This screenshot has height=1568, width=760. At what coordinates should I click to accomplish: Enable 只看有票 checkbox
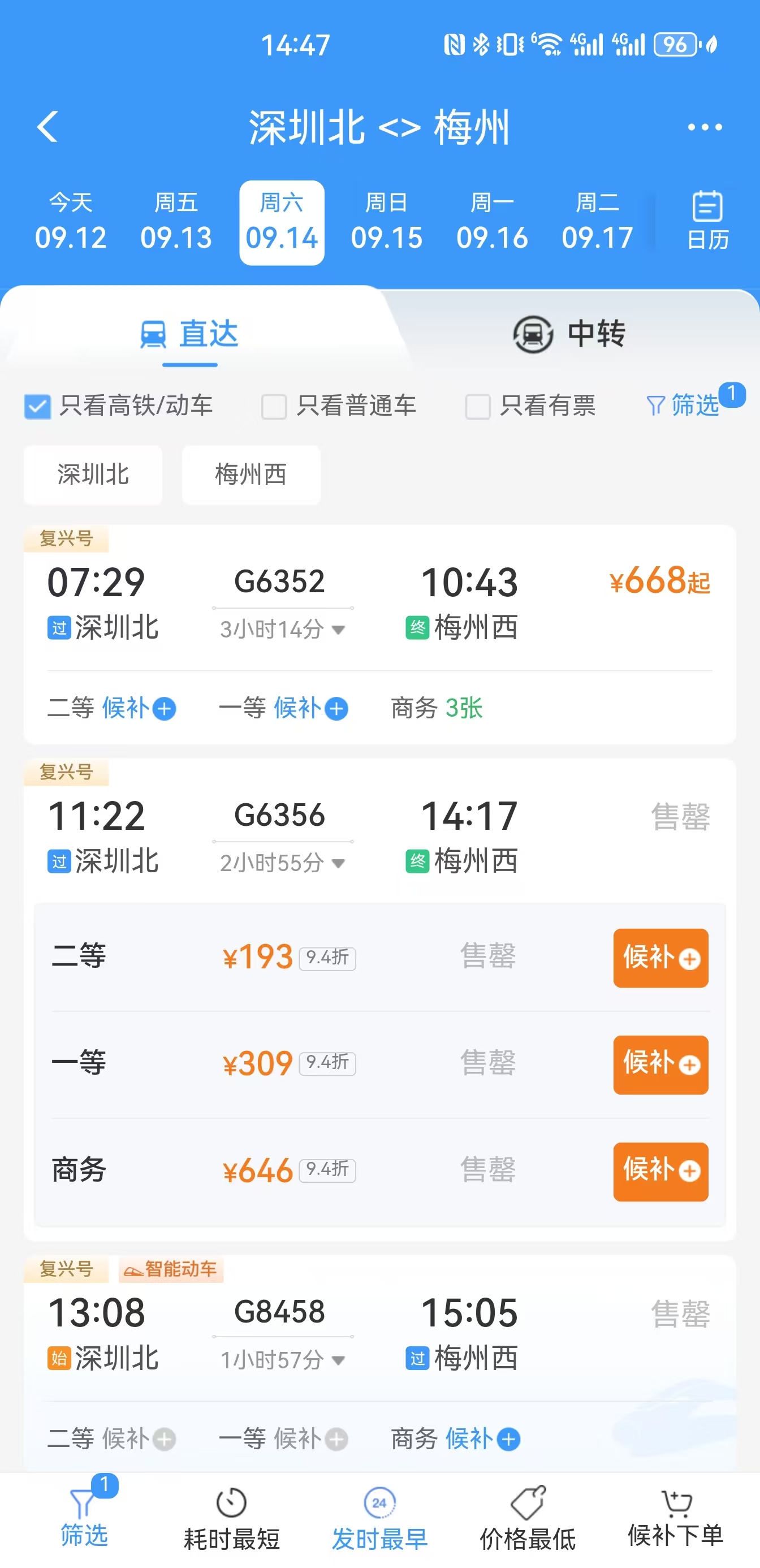click(x=478, y=407)
